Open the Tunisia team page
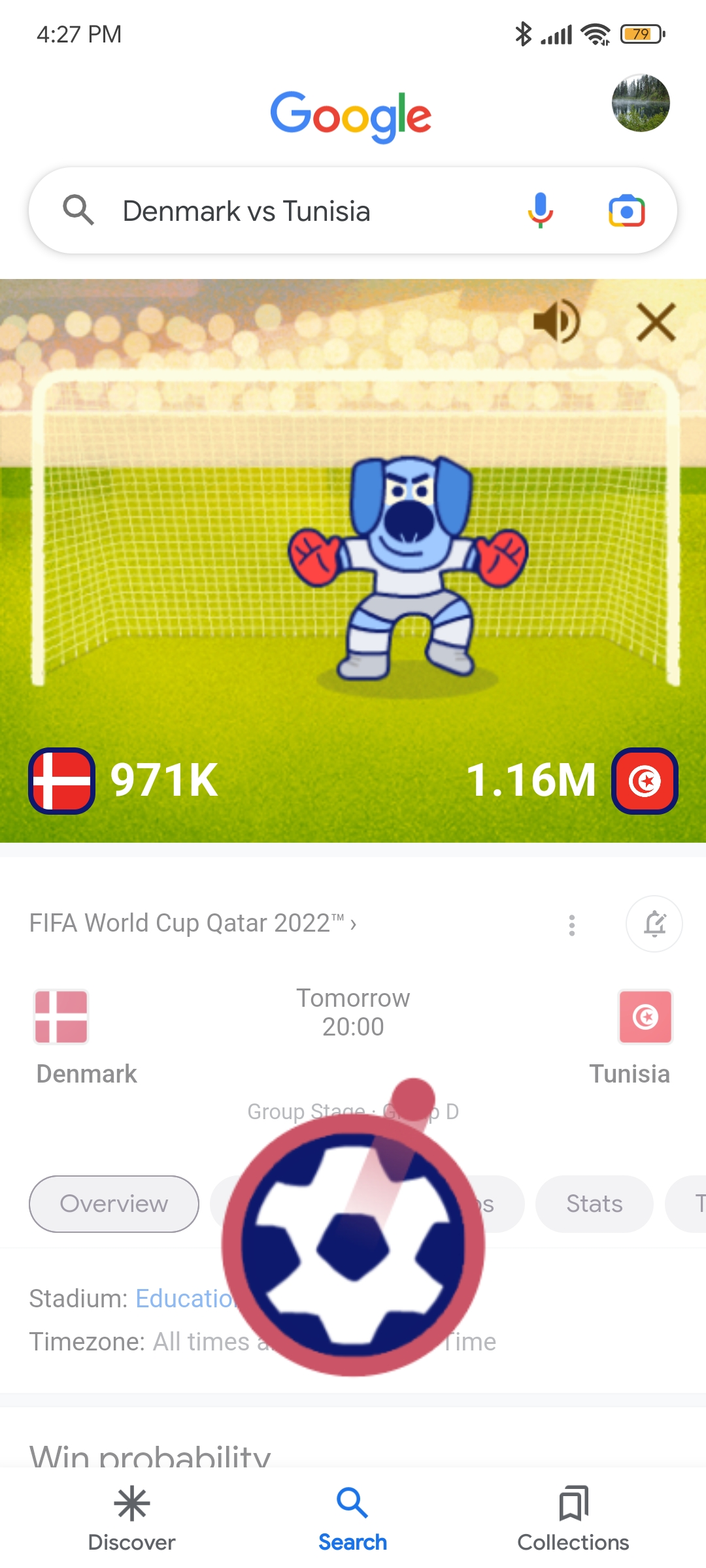706x1568 pixels. point(630,1037)
